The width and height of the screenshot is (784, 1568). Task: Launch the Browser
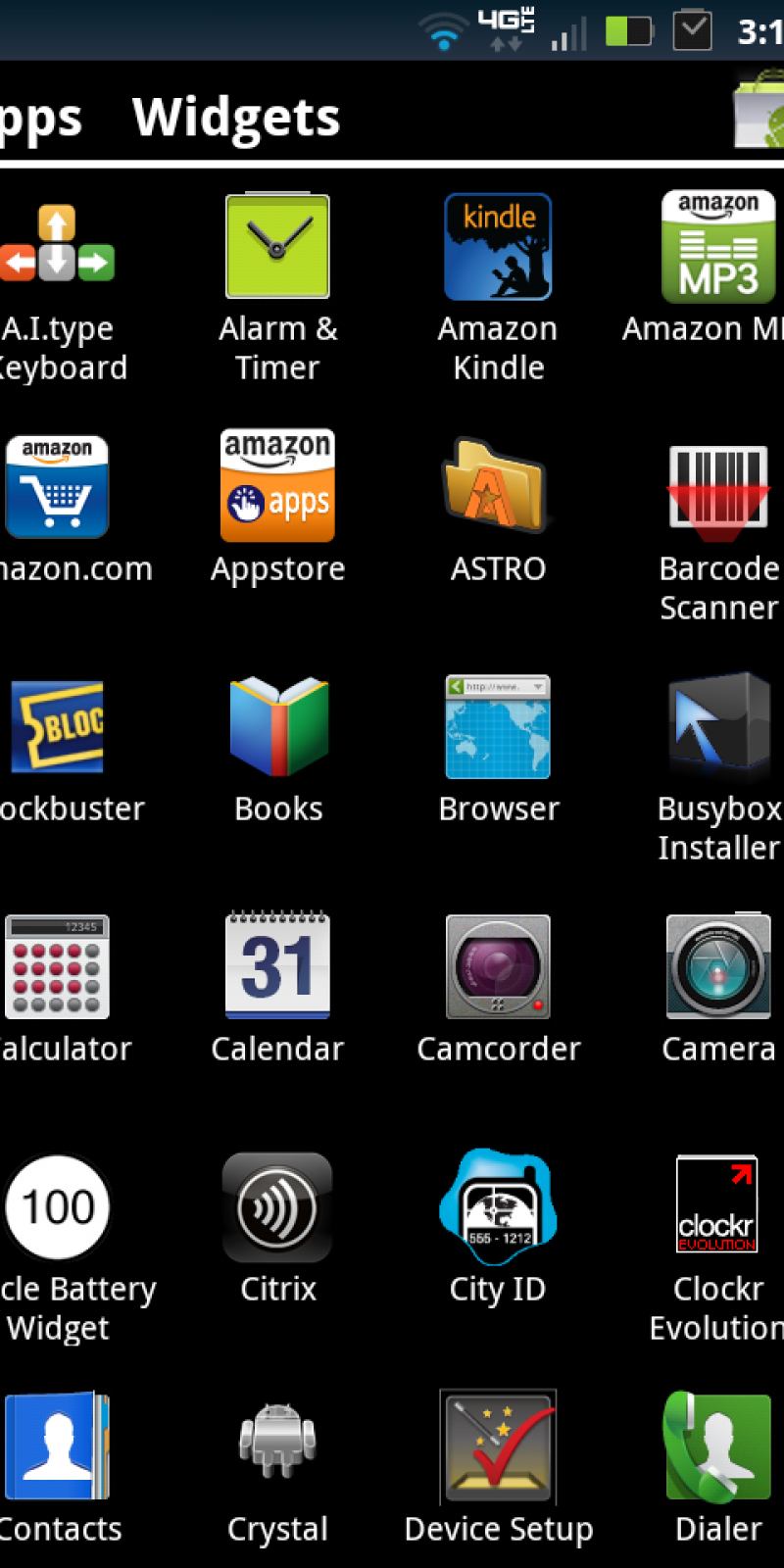[x=498, y=727]
